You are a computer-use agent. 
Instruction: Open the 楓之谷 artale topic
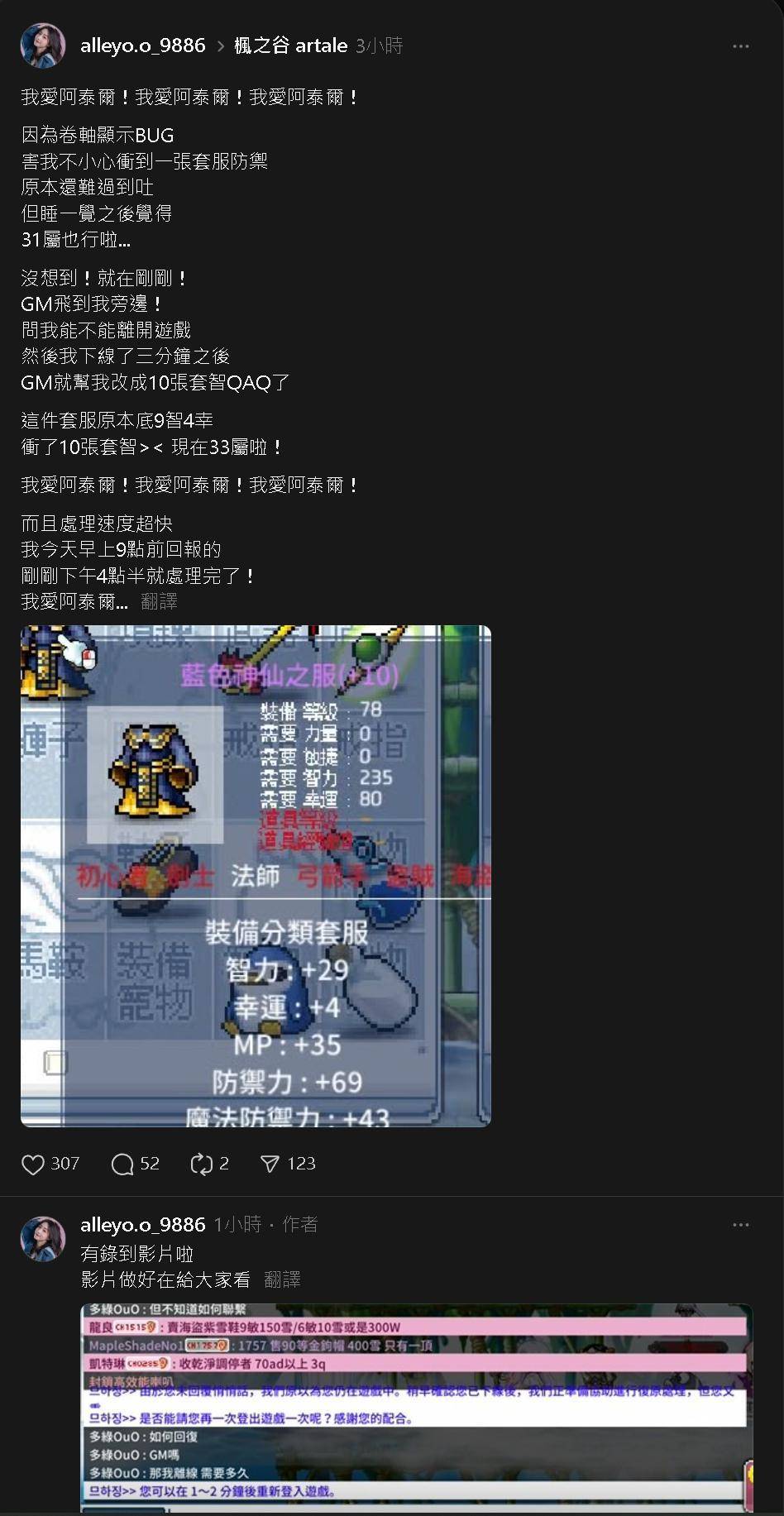(290, 45)
